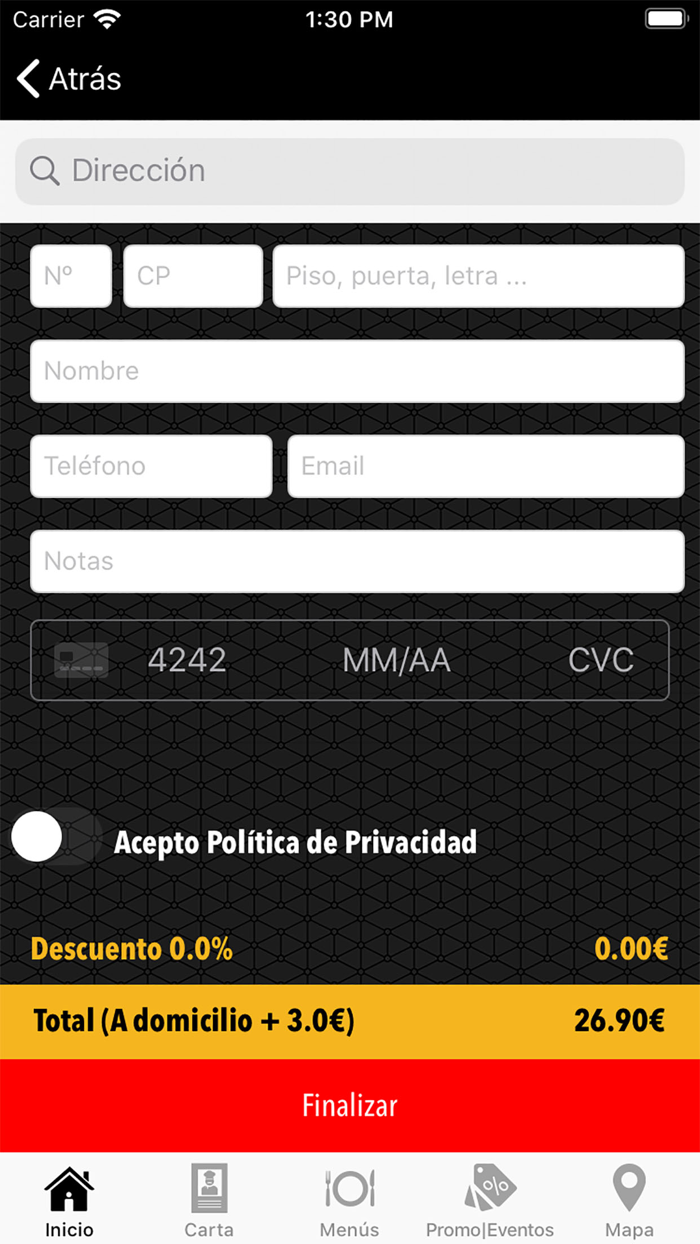Image resolution: width=700 pixels, height=1244 pixels.
Task: Toggle Acepto Política de Privacidad switch
Action: click(x=56, y=838)
